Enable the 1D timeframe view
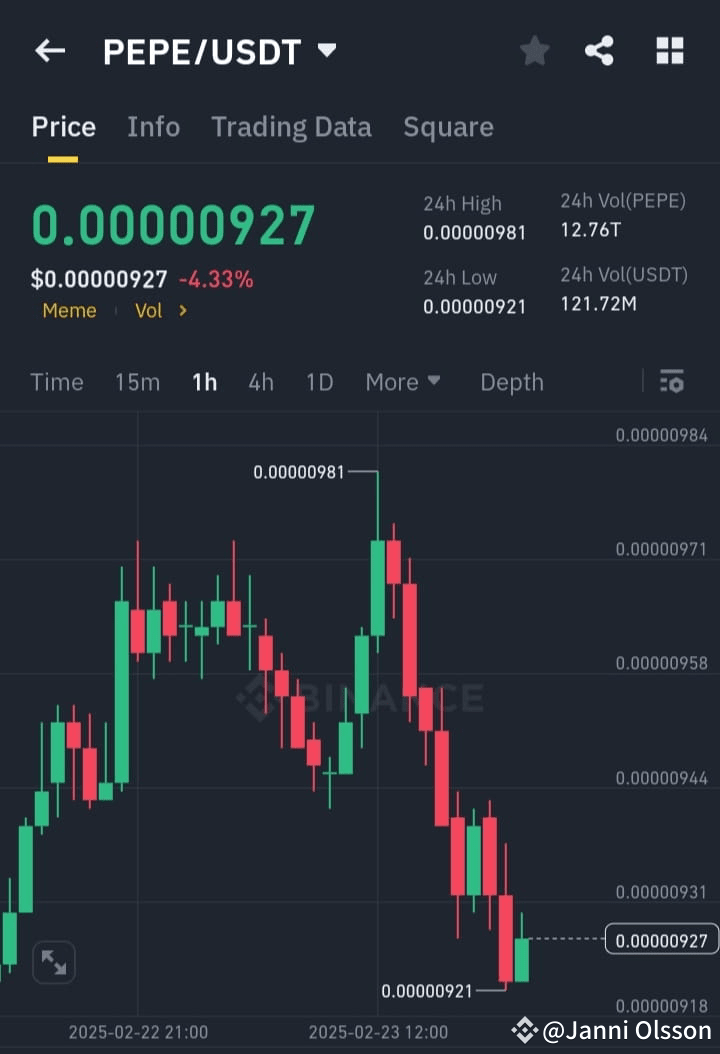 319,382
